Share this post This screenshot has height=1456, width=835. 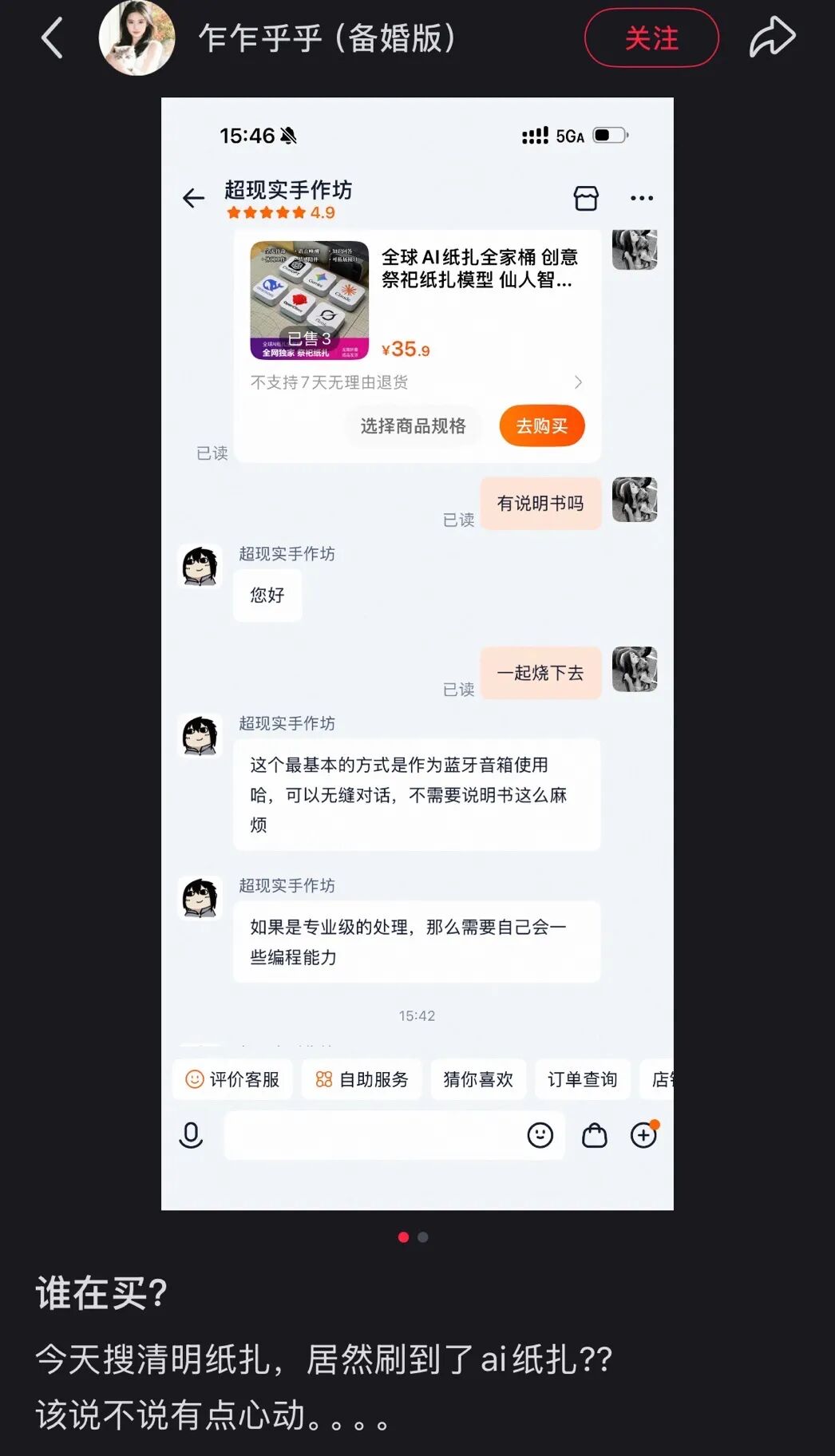[772, 38]
